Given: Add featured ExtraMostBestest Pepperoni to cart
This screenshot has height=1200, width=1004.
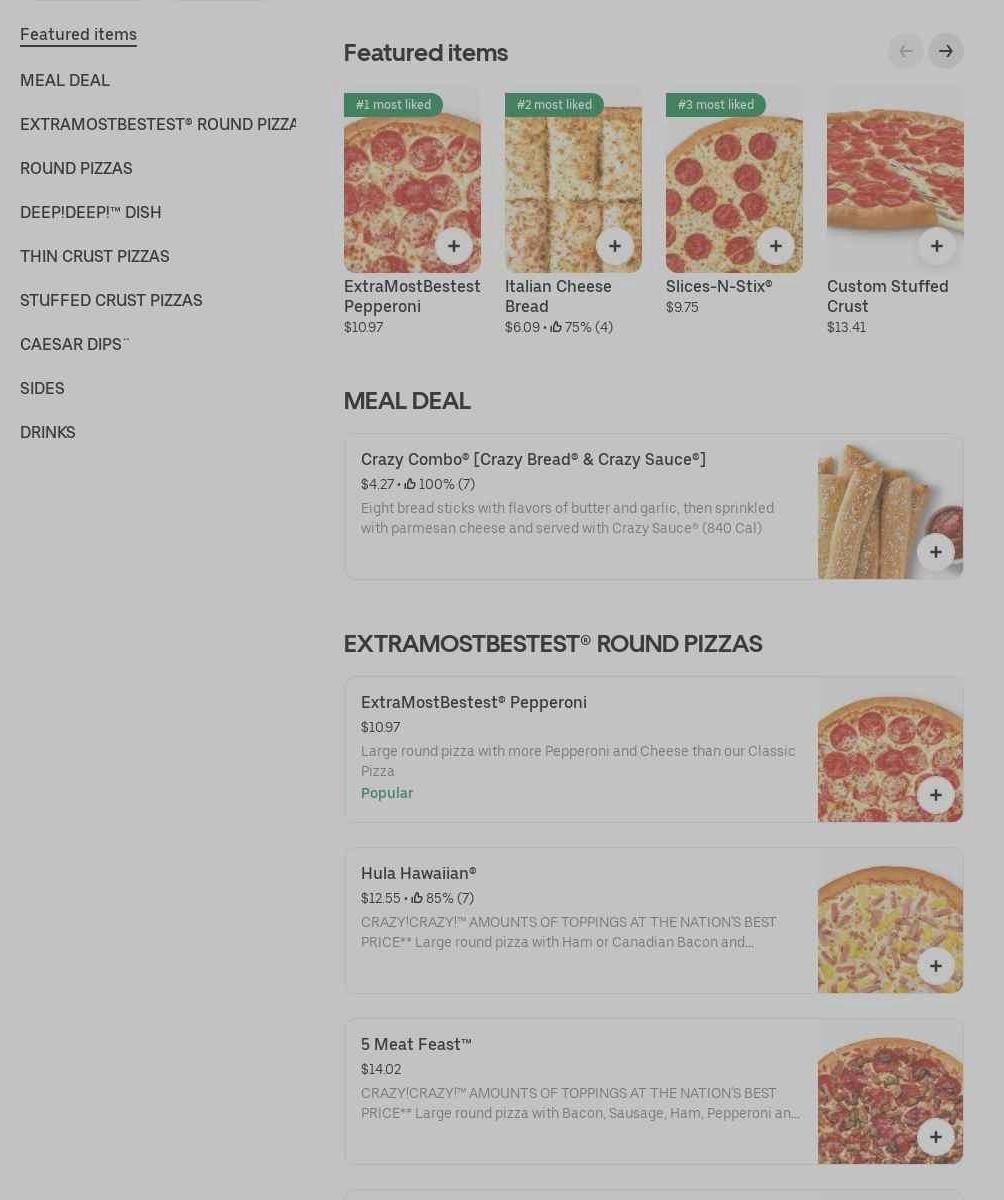Looking at the screenshot, I should pos(453,246).
